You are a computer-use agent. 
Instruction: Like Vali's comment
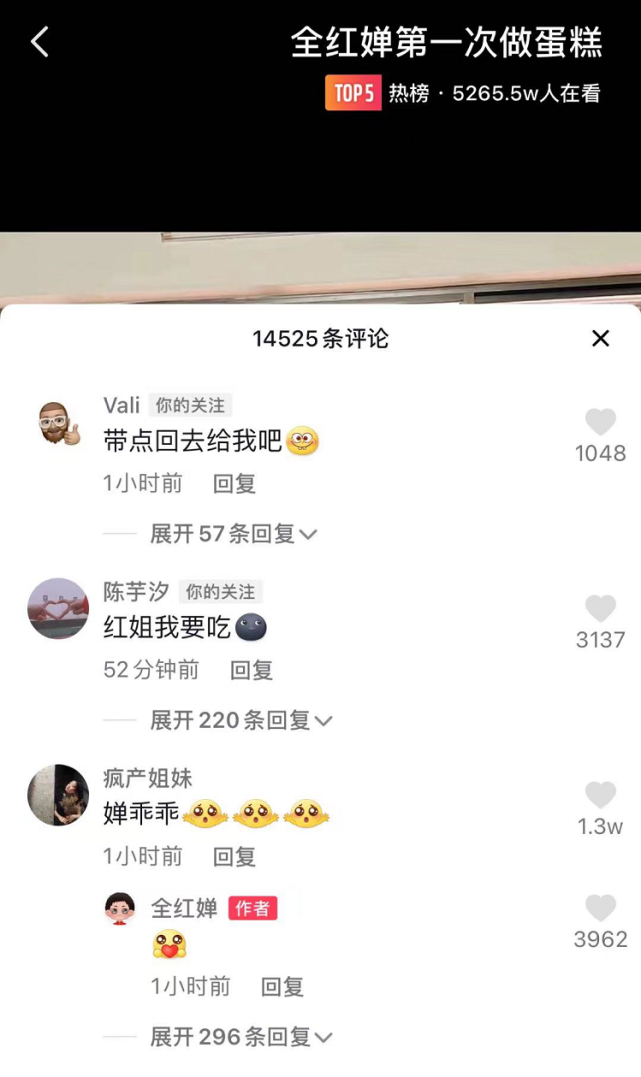point(600,422)
